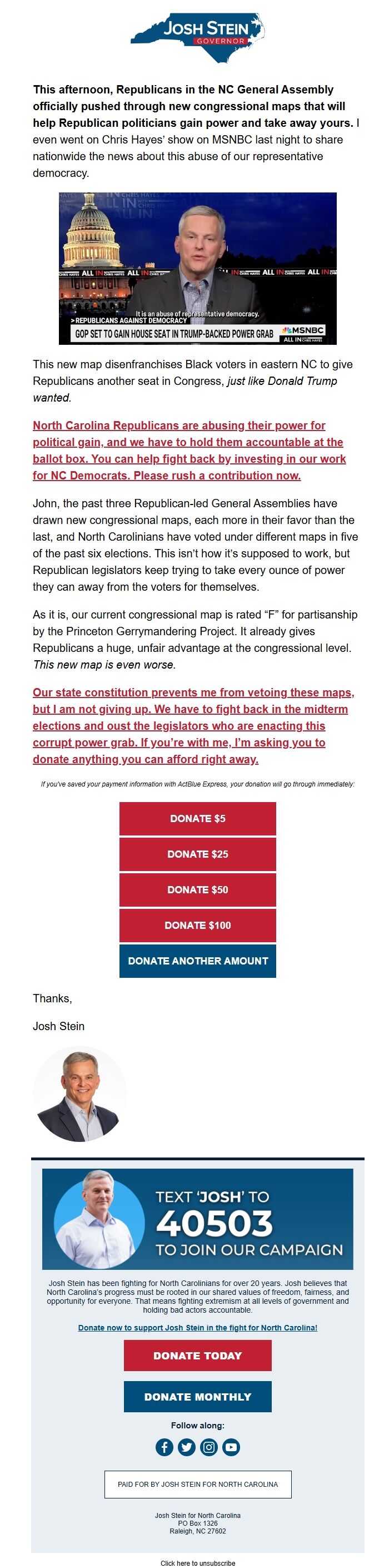This screenshot has height=1568, width=389.
Task: Select the Donate $25 button
Action: [197, 854]
